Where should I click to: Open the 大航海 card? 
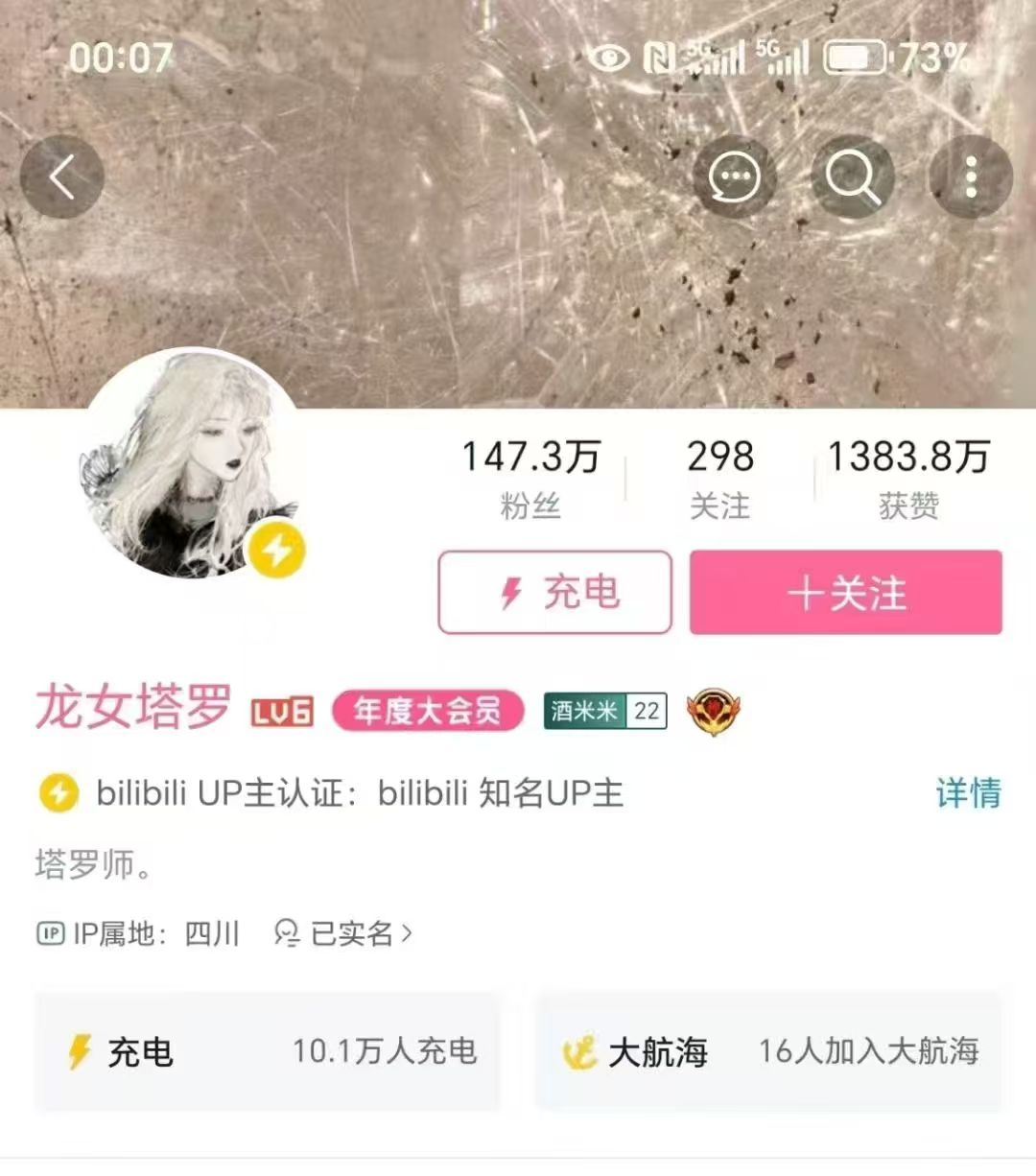point(769,1052)
